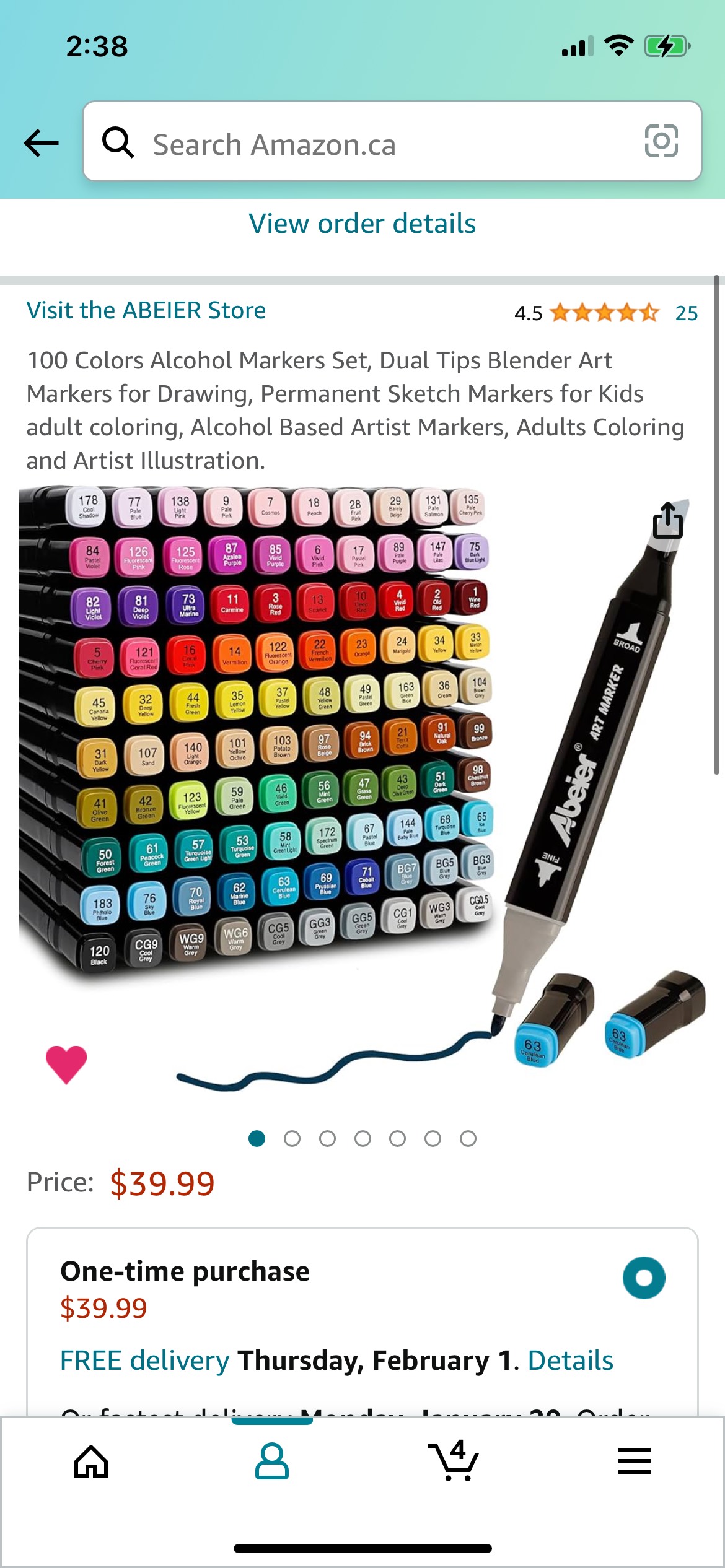
Task: Jump to the second image dot
Action: point(292,1138)
